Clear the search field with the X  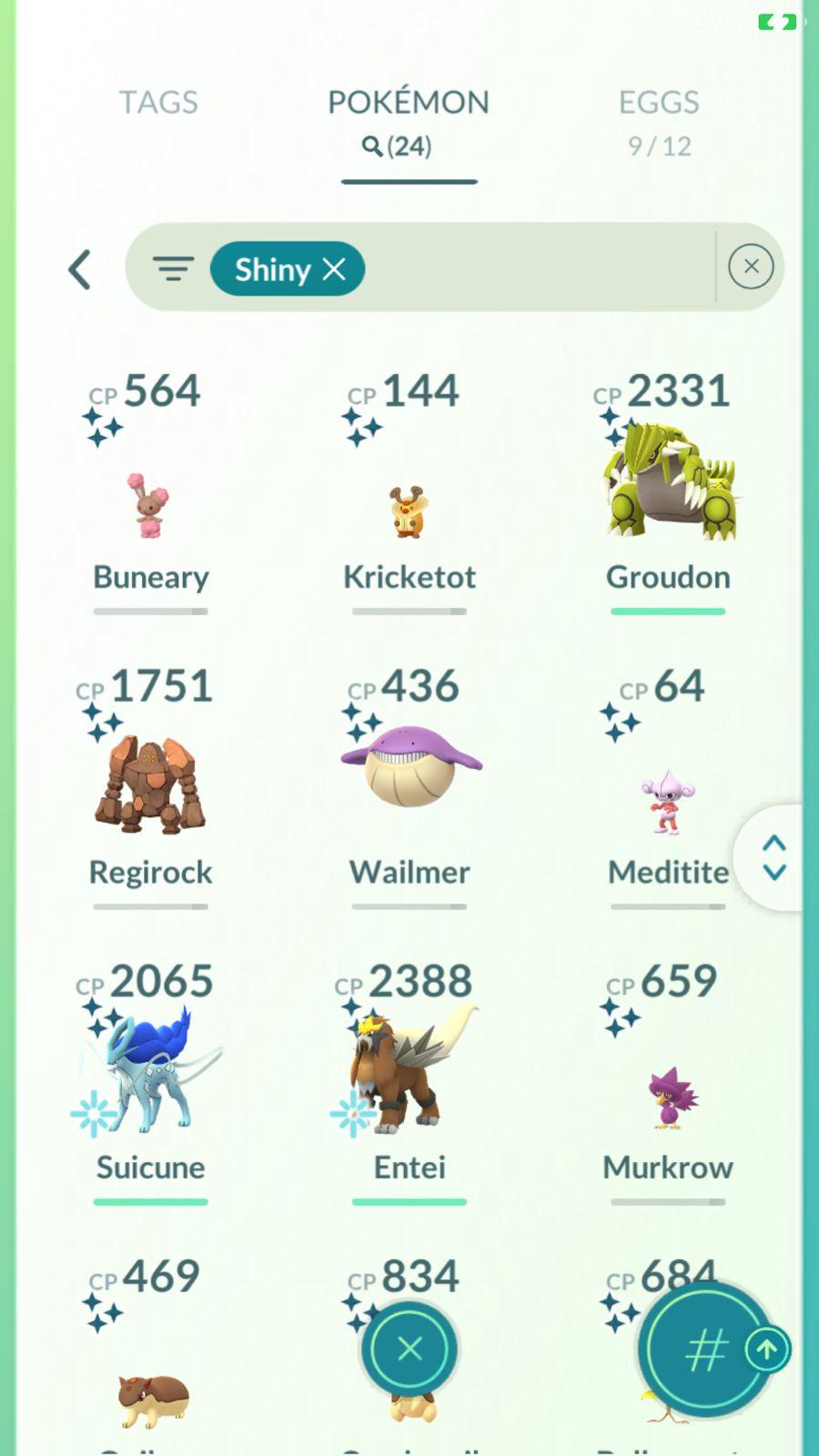pos(751,267)
